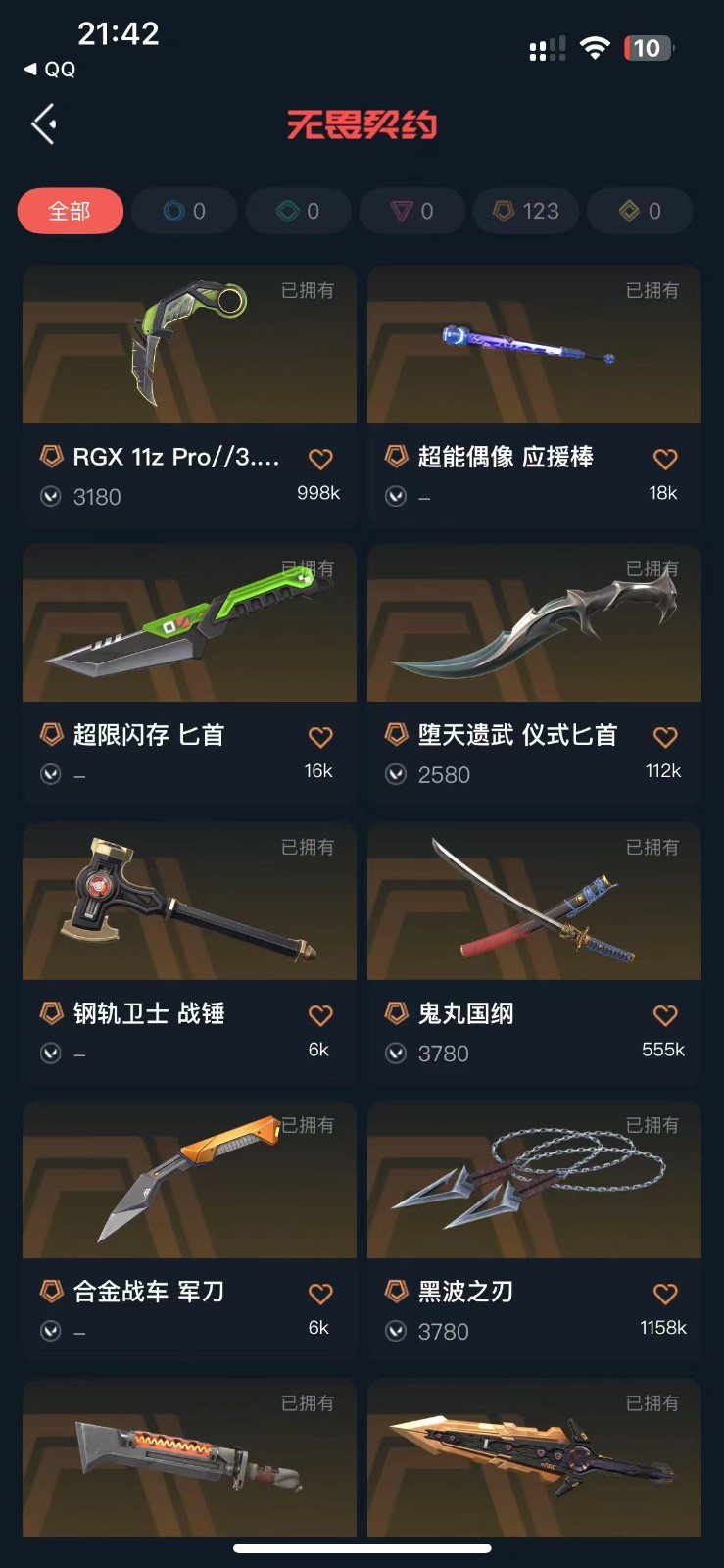Viewport: 724px width, 1568px height.
Task: Like the RGX 11z Pro skin
Action: [x=320, y=459]
